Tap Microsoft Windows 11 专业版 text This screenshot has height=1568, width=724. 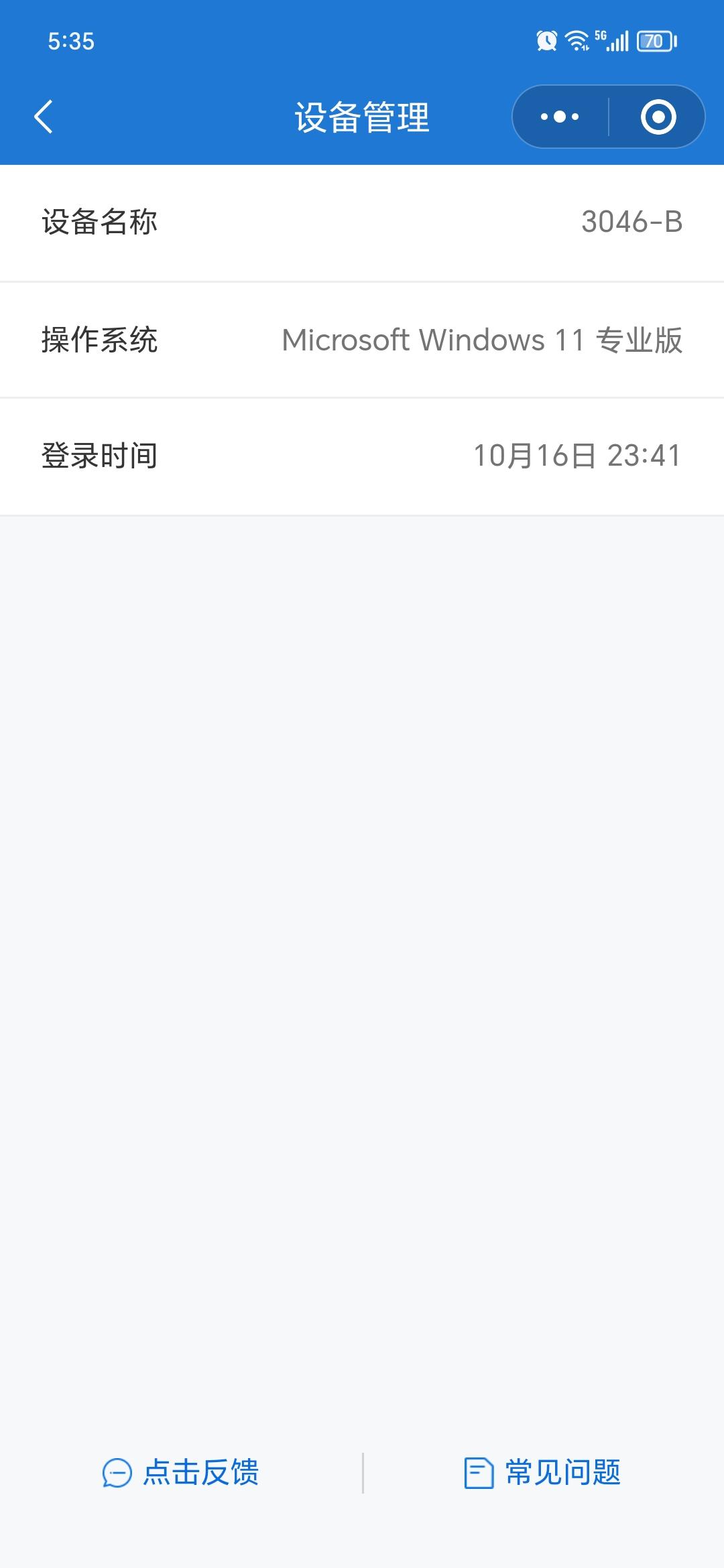tap(481, 340)
